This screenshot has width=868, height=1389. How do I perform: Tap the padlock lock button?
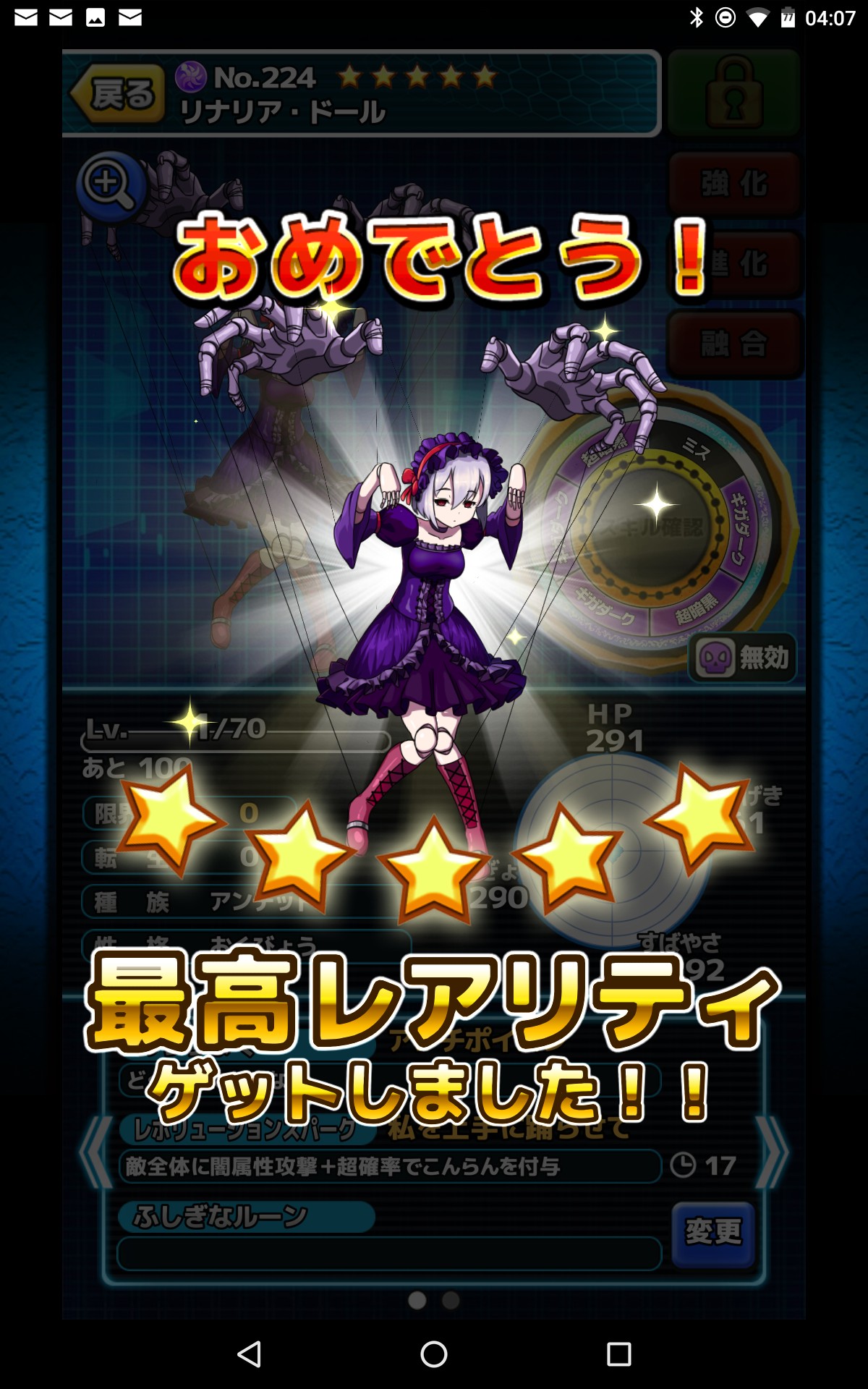click(733, 93)
